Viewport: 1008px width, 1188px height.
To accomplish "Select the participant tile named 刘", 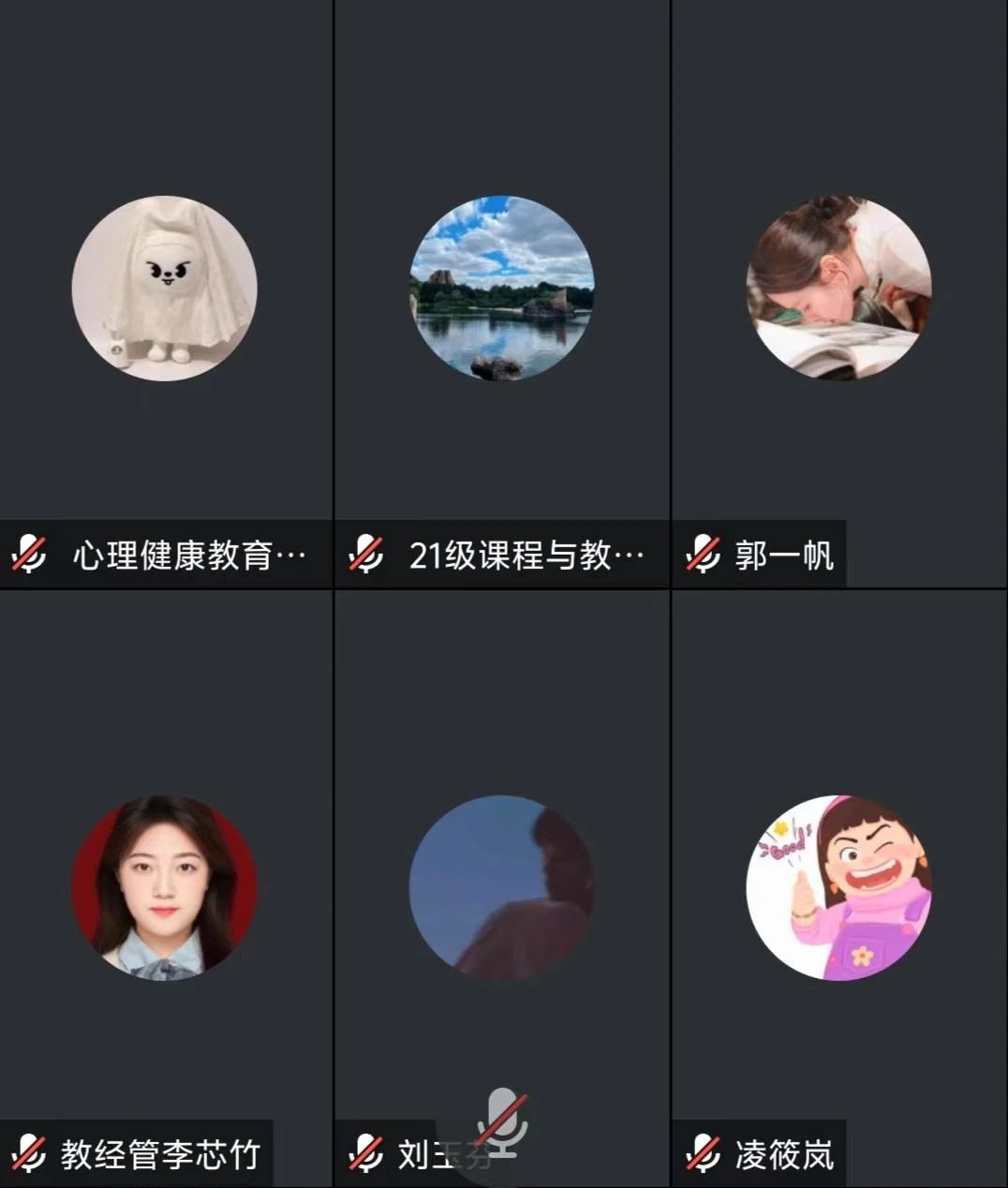I will (502, 887).
